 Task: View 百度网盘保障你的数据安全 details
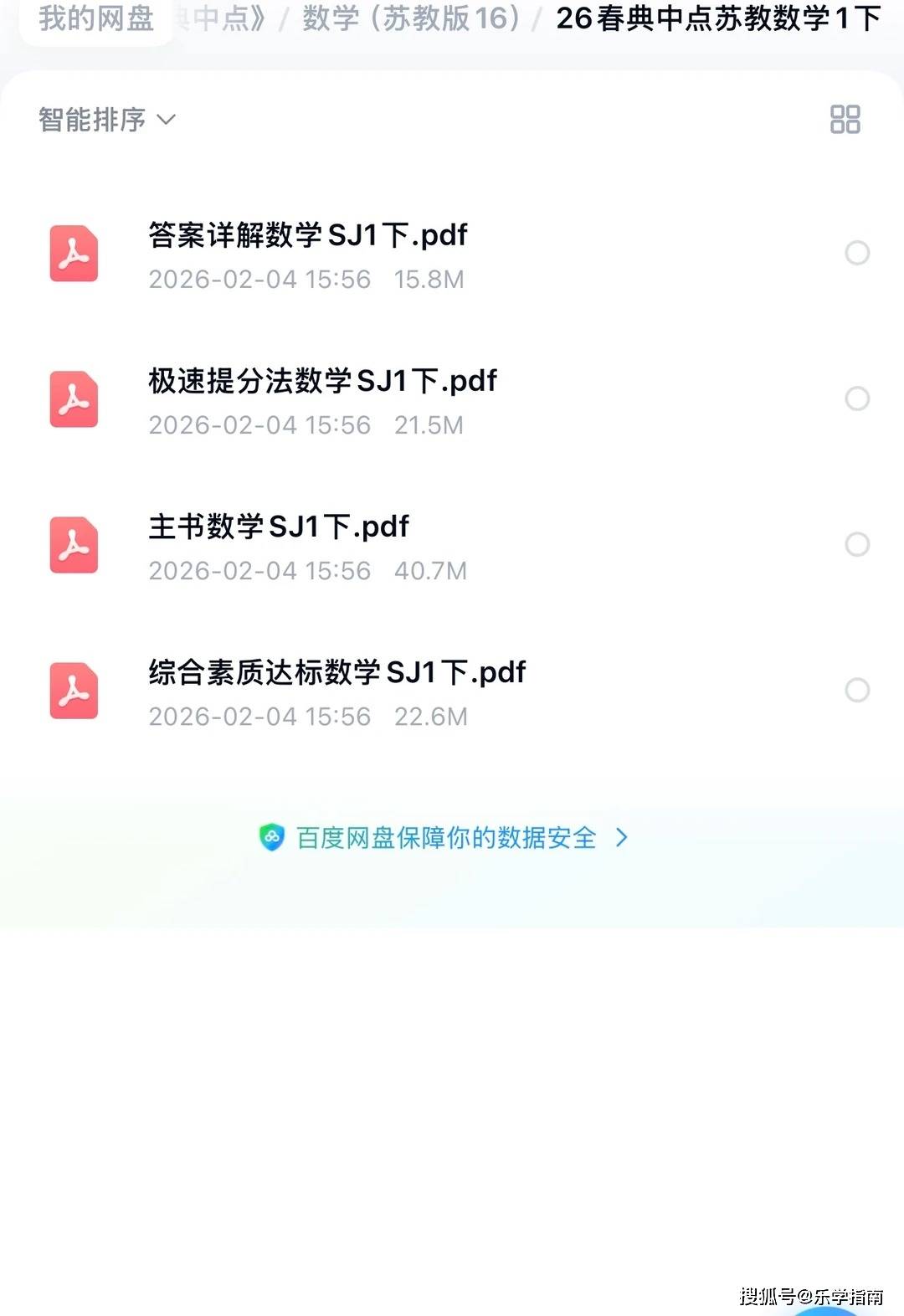[x=444, y=837]
